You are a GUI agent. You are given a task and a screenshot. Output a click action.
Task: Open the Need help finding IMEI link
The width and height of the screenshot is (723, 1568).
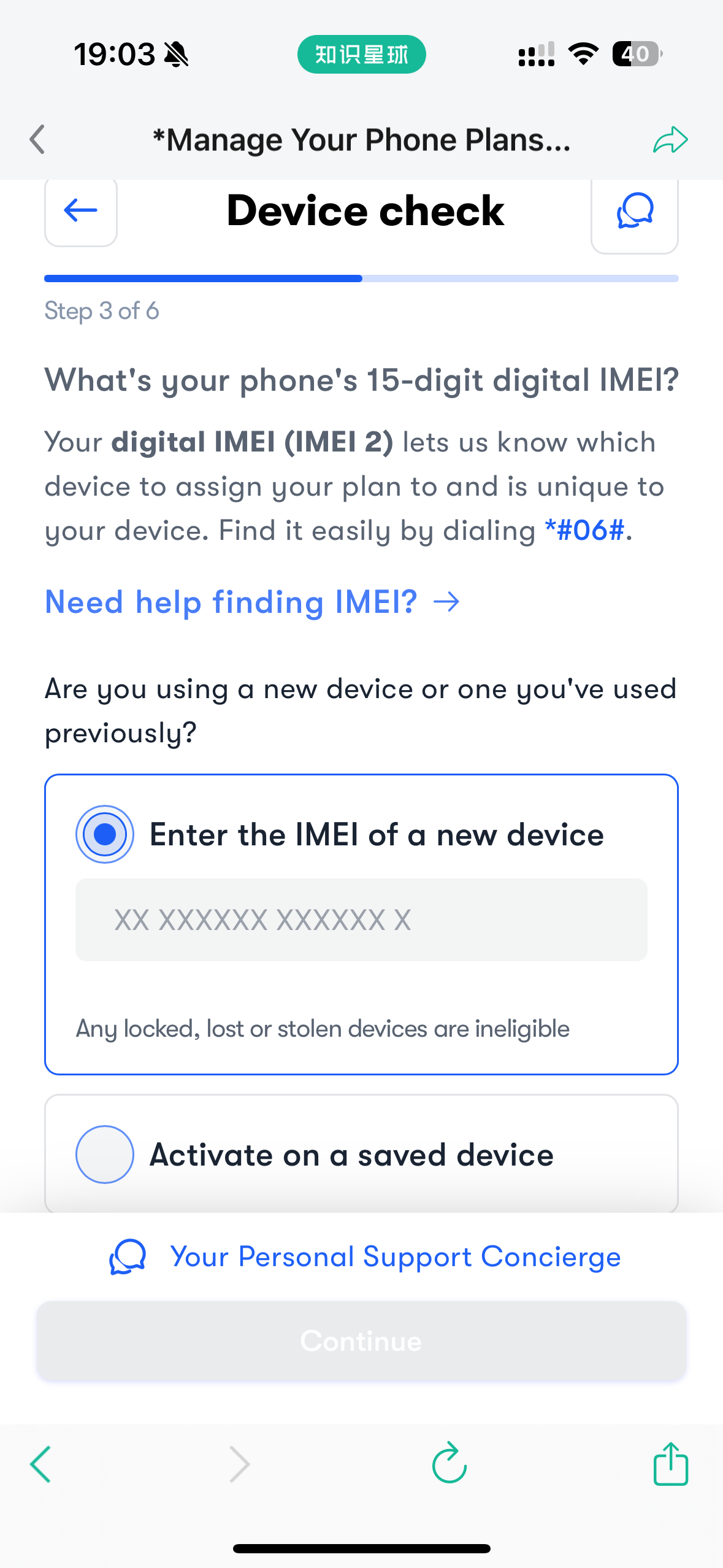252,602
